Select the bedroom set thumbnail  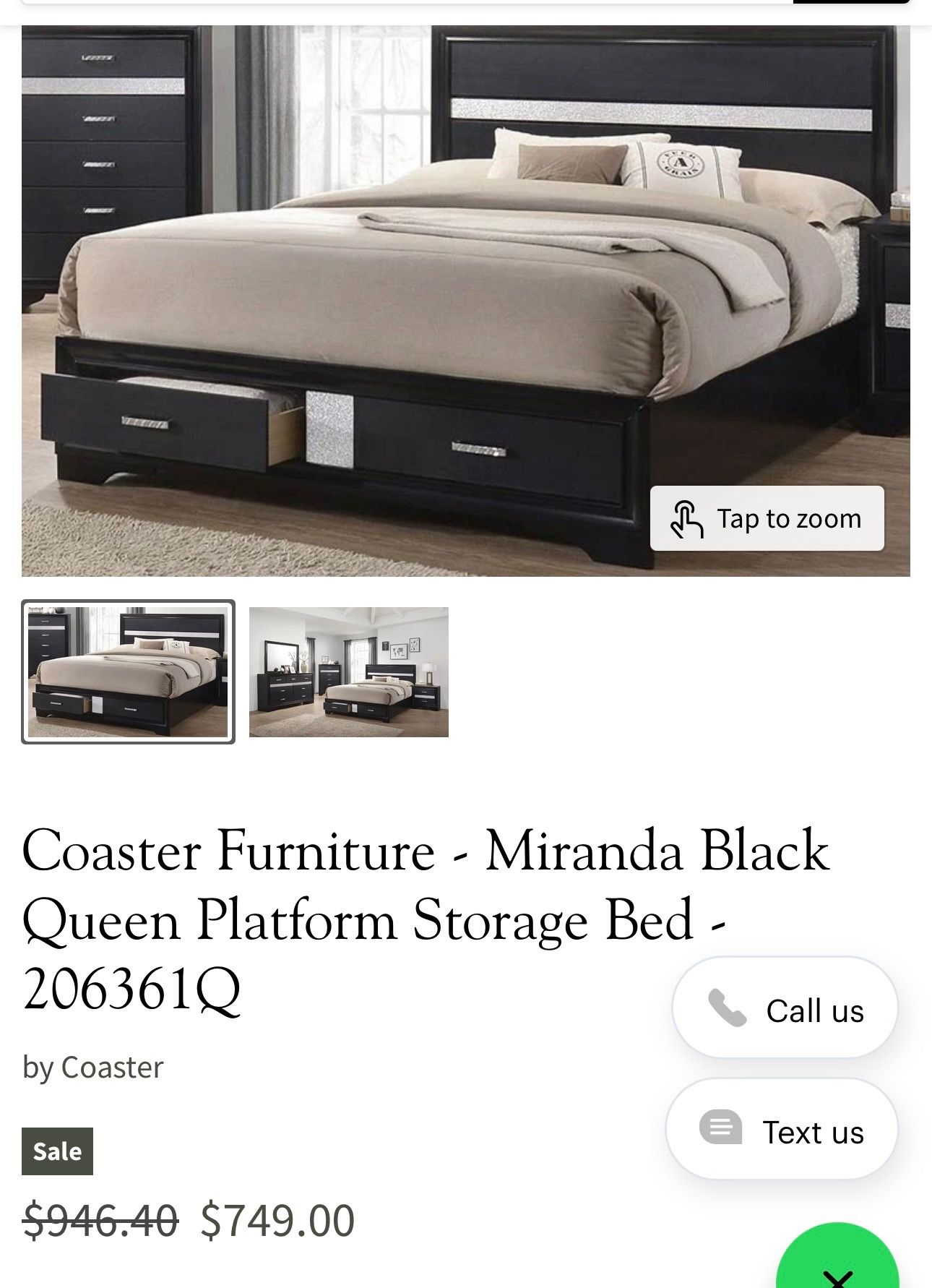click(x=348, y=671)
